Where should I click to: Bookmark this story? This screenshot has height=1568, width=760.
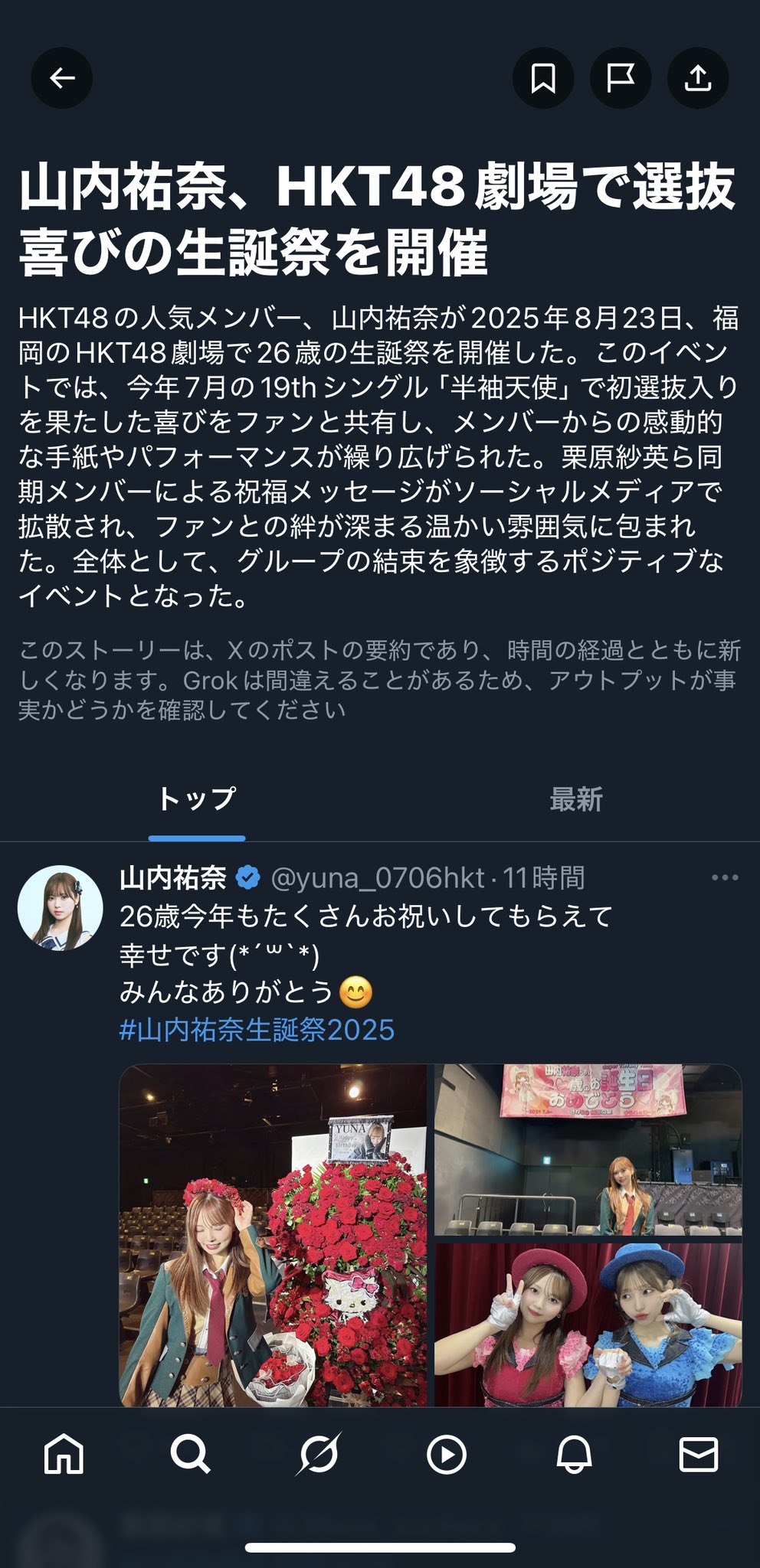pos(543,77)
